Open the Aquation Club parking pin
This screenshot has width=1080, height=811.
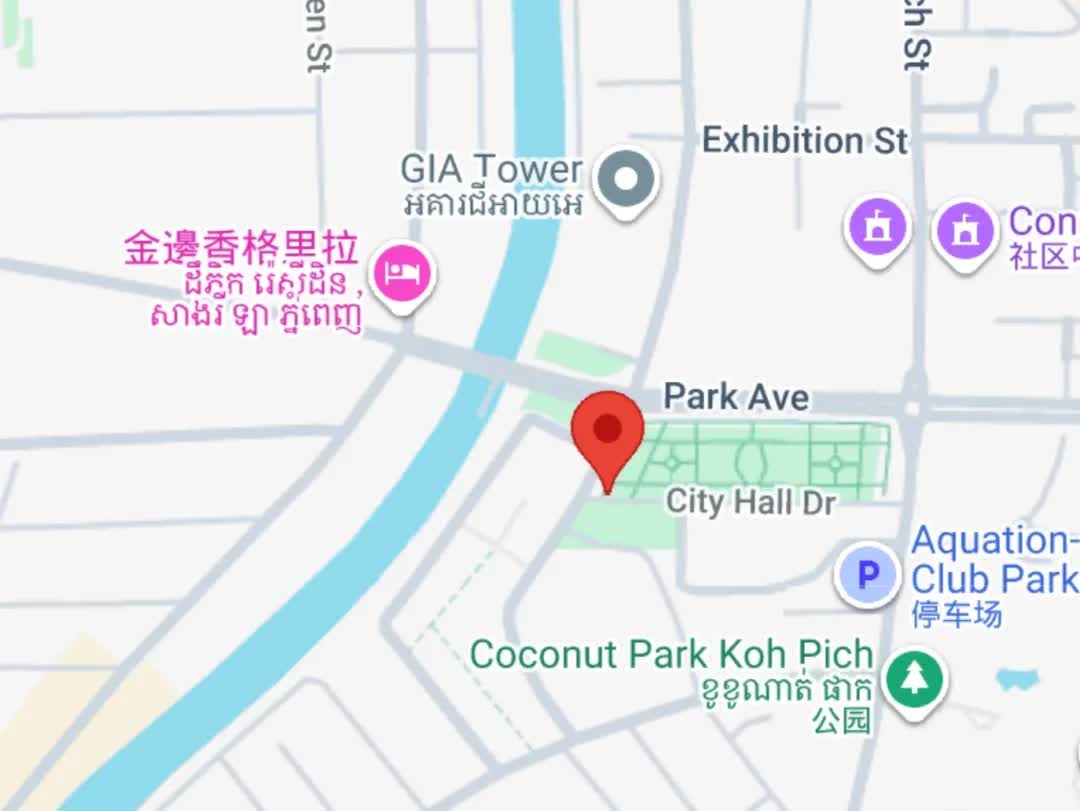[x=867, y=574]
